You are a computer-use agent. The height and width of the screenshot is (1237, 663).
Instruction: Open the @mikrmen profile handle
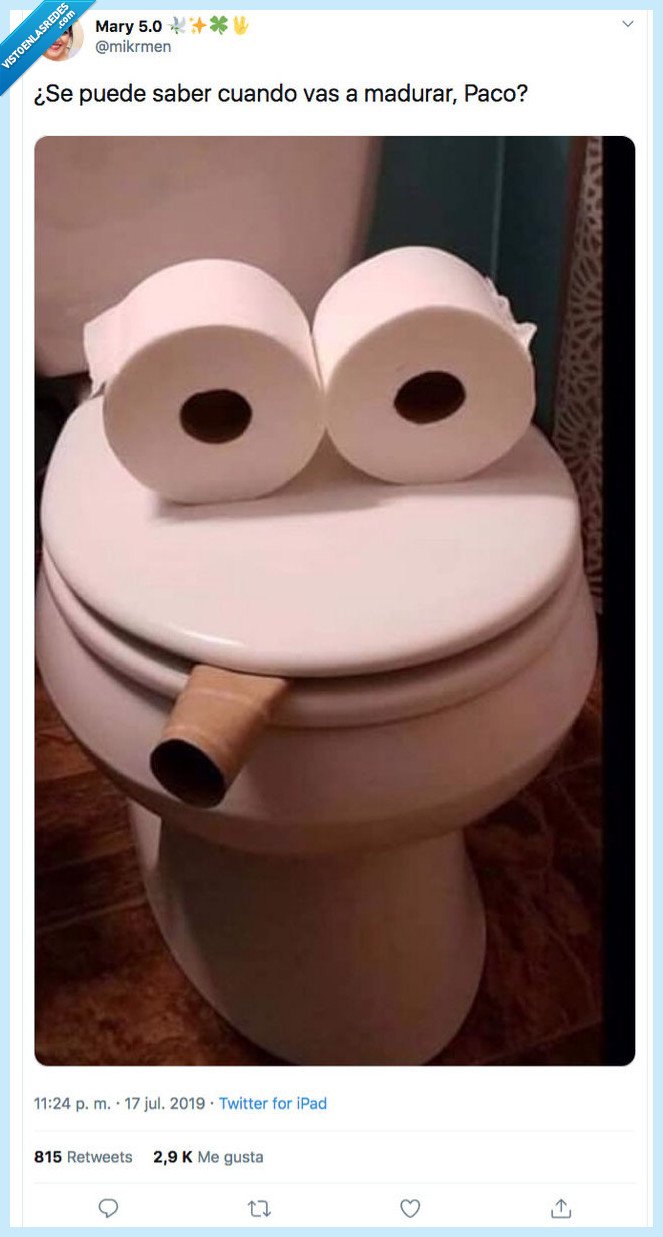[x=133, y=47]
